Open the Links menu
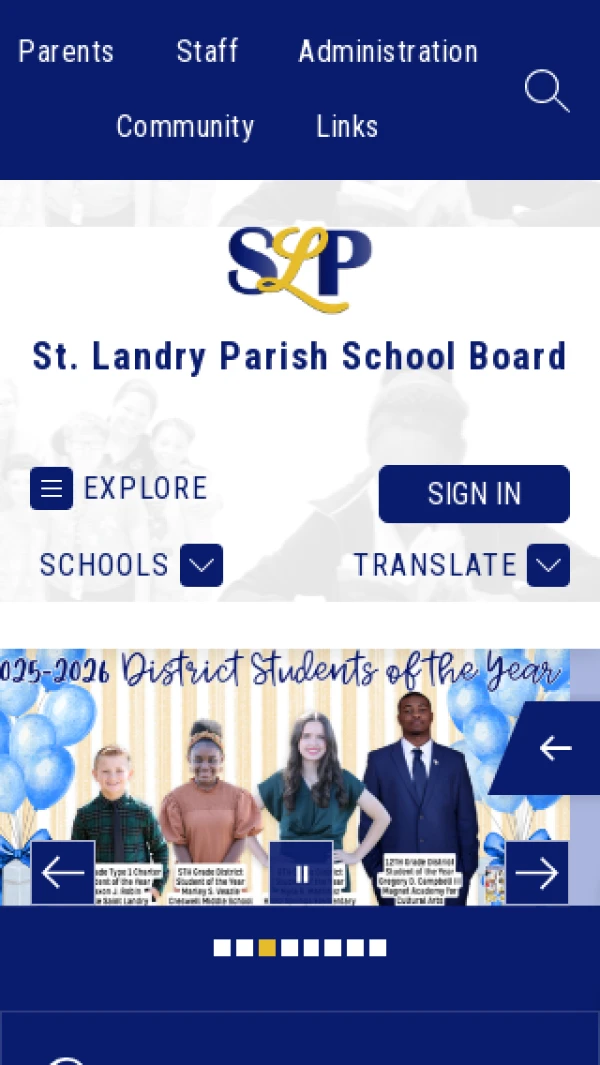 coord(347,127)
